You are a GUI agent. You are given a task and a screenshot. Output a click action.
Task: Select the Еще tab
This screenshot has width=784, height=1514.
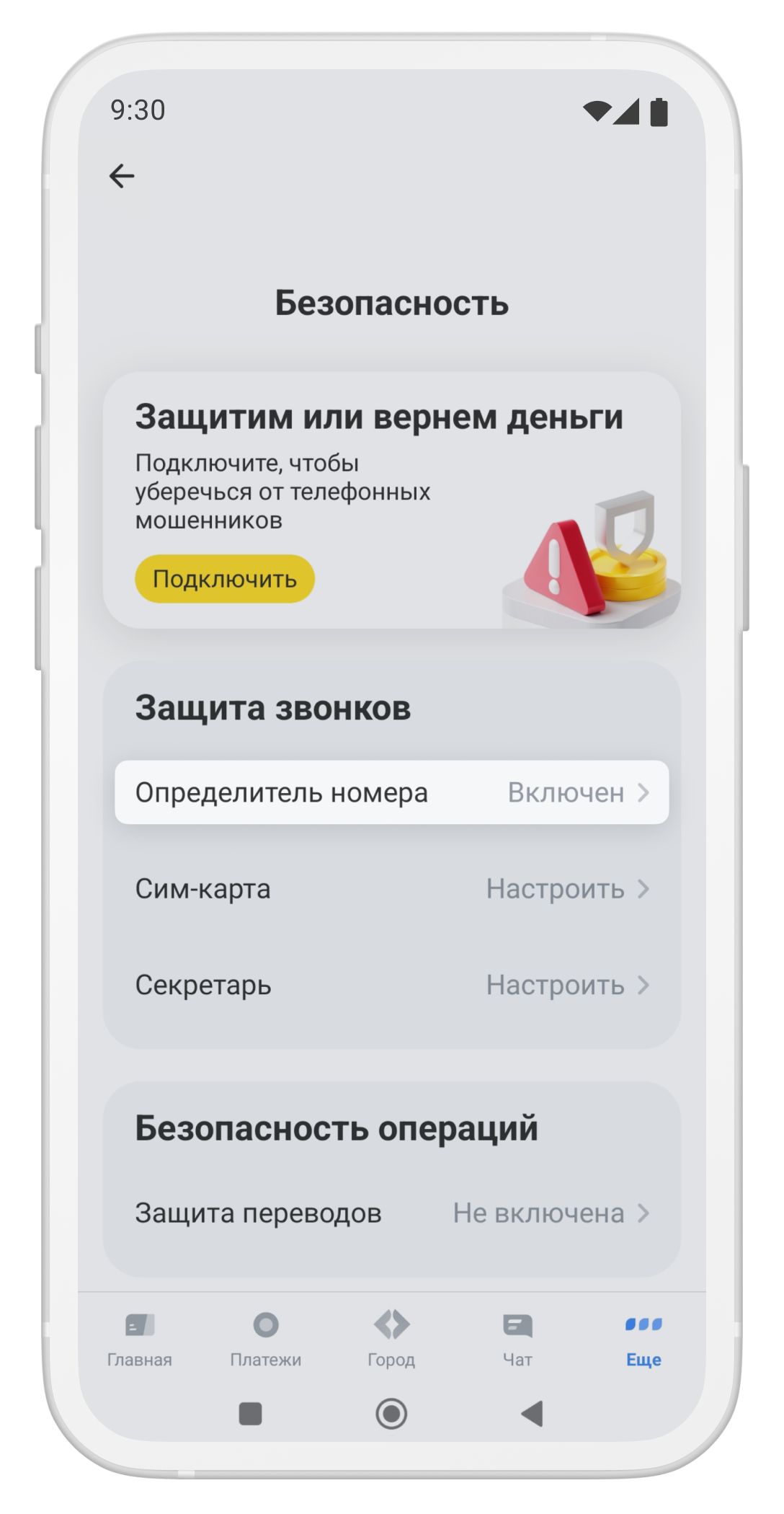point(643,1340)
